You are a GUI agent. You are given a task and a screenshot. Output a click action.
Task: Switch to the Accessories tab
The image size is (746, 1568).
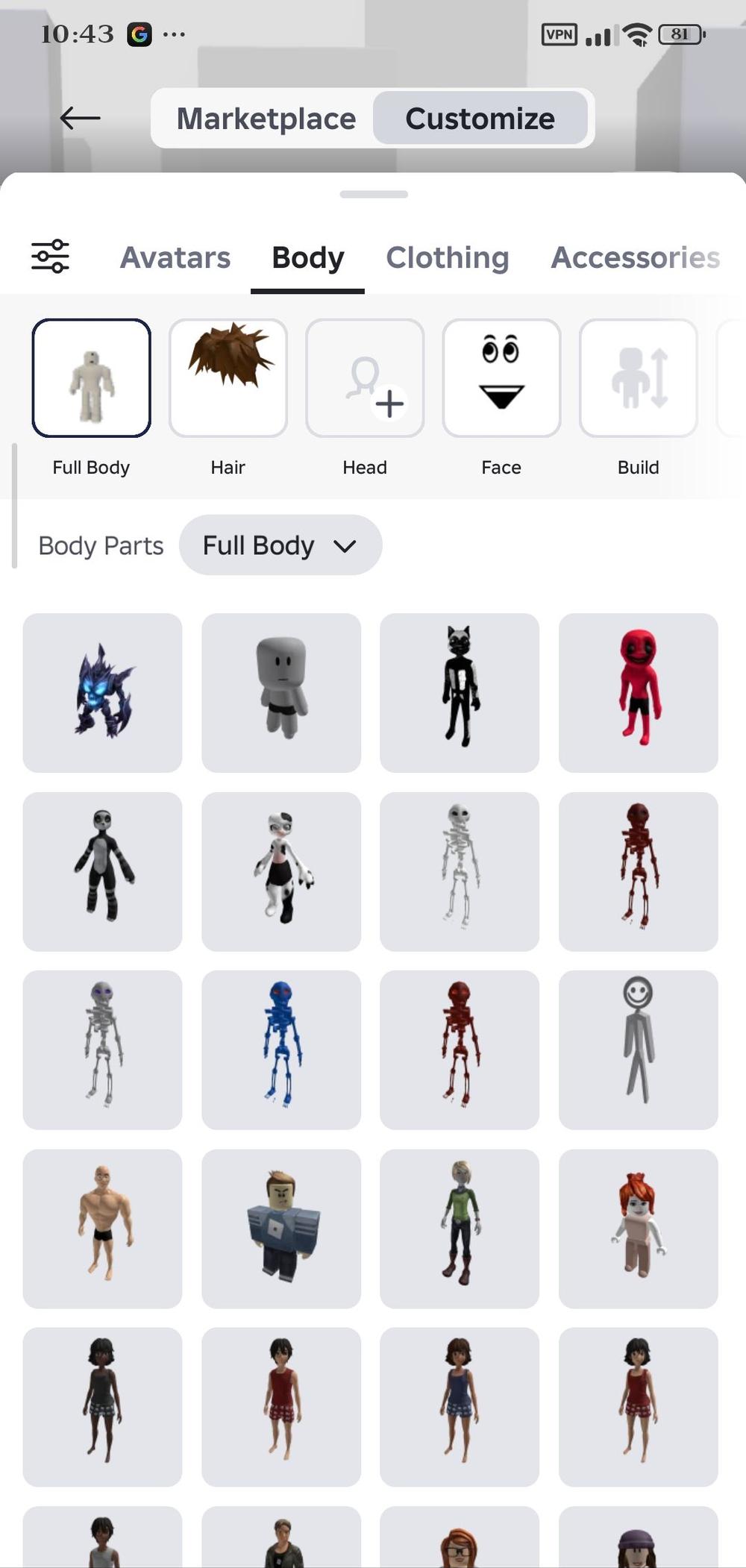coord(635,257)
